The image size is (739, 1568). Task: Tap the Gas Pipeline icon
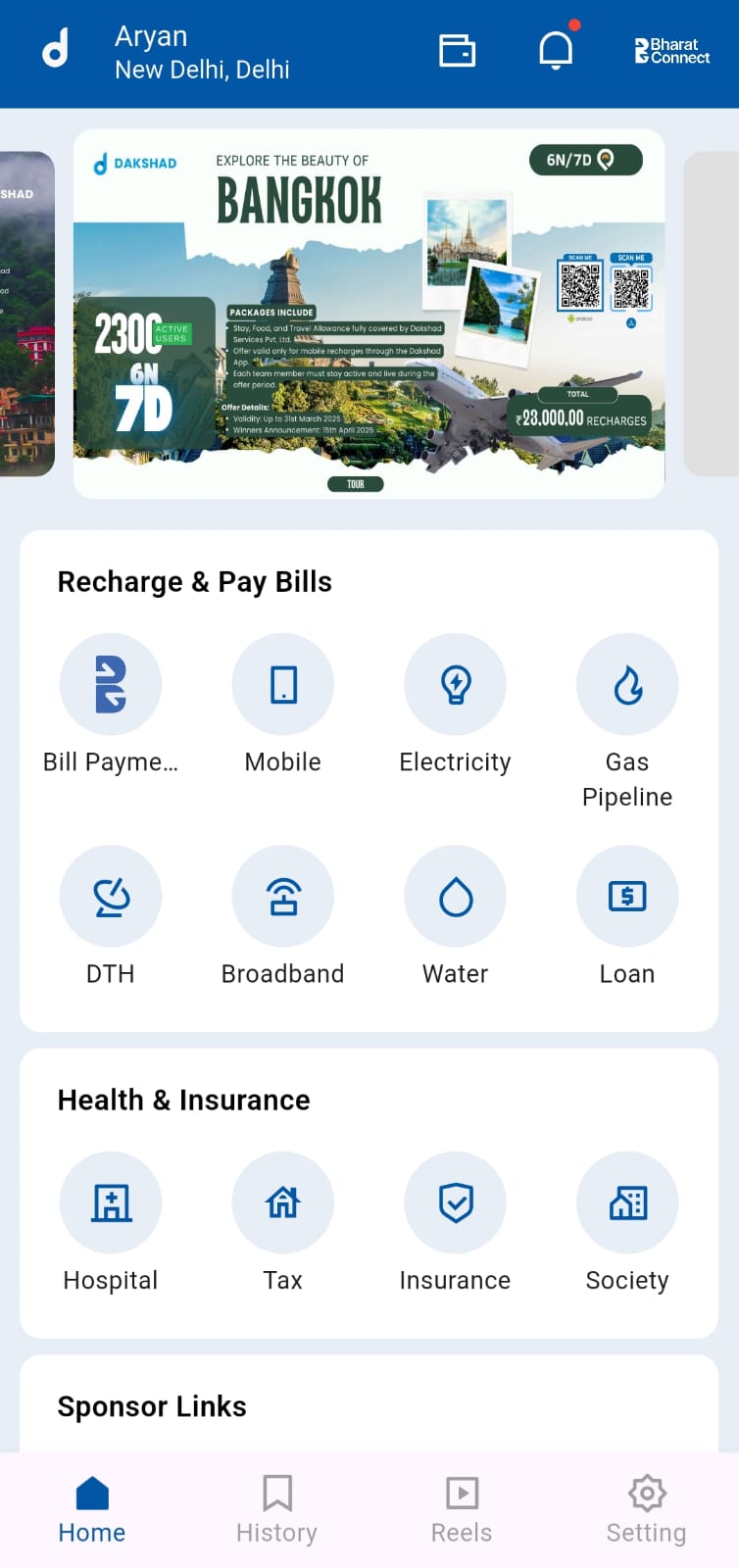point(627,684)
